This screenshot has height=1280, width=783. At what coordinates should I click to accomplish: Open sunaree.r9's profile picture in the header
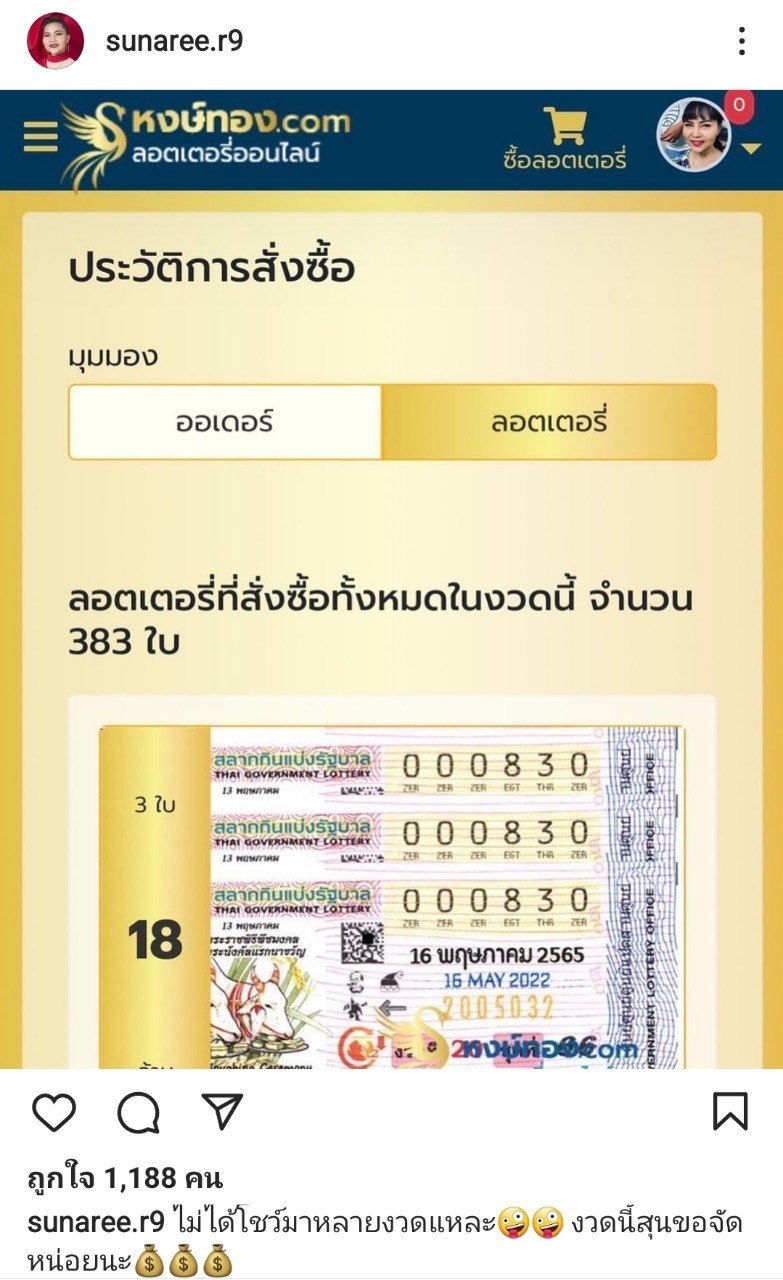click(55, 41)
